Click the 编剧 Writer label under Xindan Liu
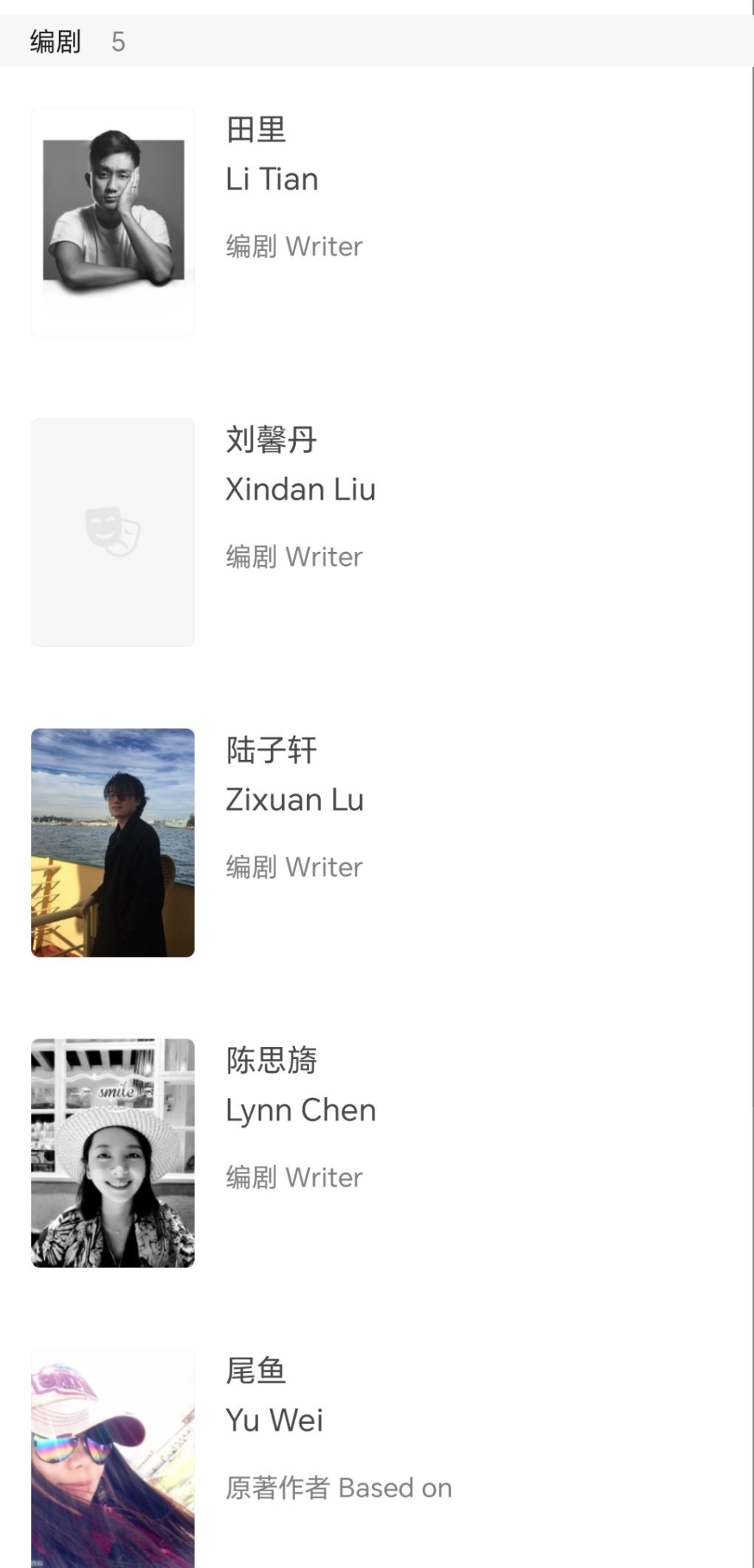The image size is (754, 1568). (293, 556)
